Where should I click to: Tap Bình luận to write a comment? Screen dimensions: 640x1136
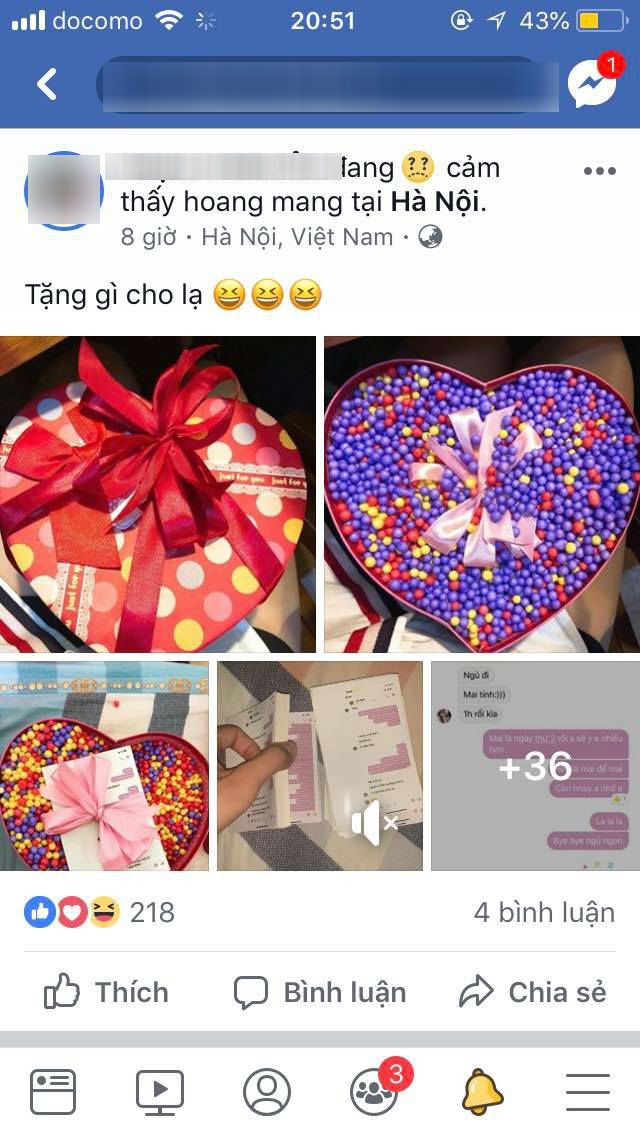(x=320, y=992)
